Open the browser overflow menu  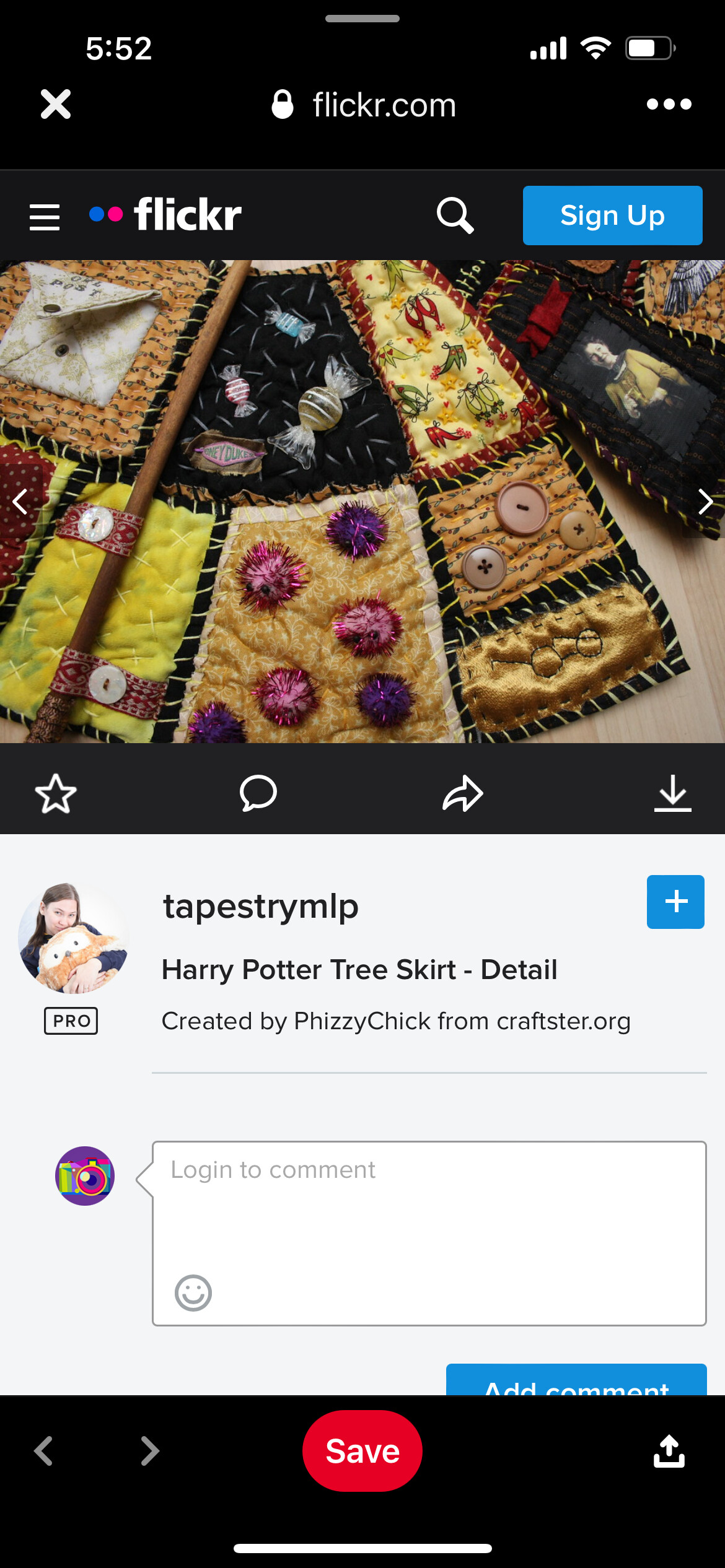(x=669, y=104)
